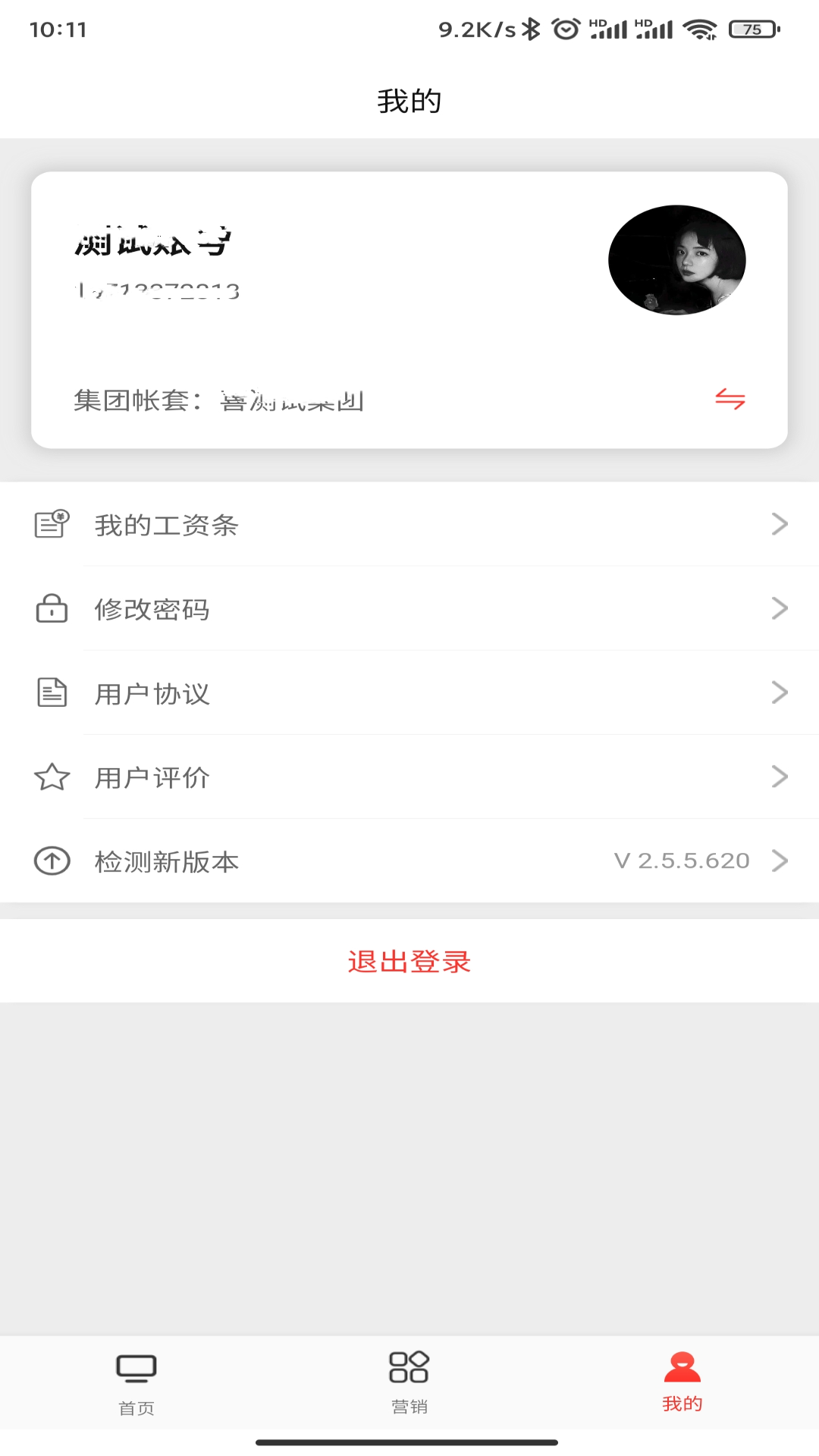Click the lock icon for 修改密码

tap(51, 608)
